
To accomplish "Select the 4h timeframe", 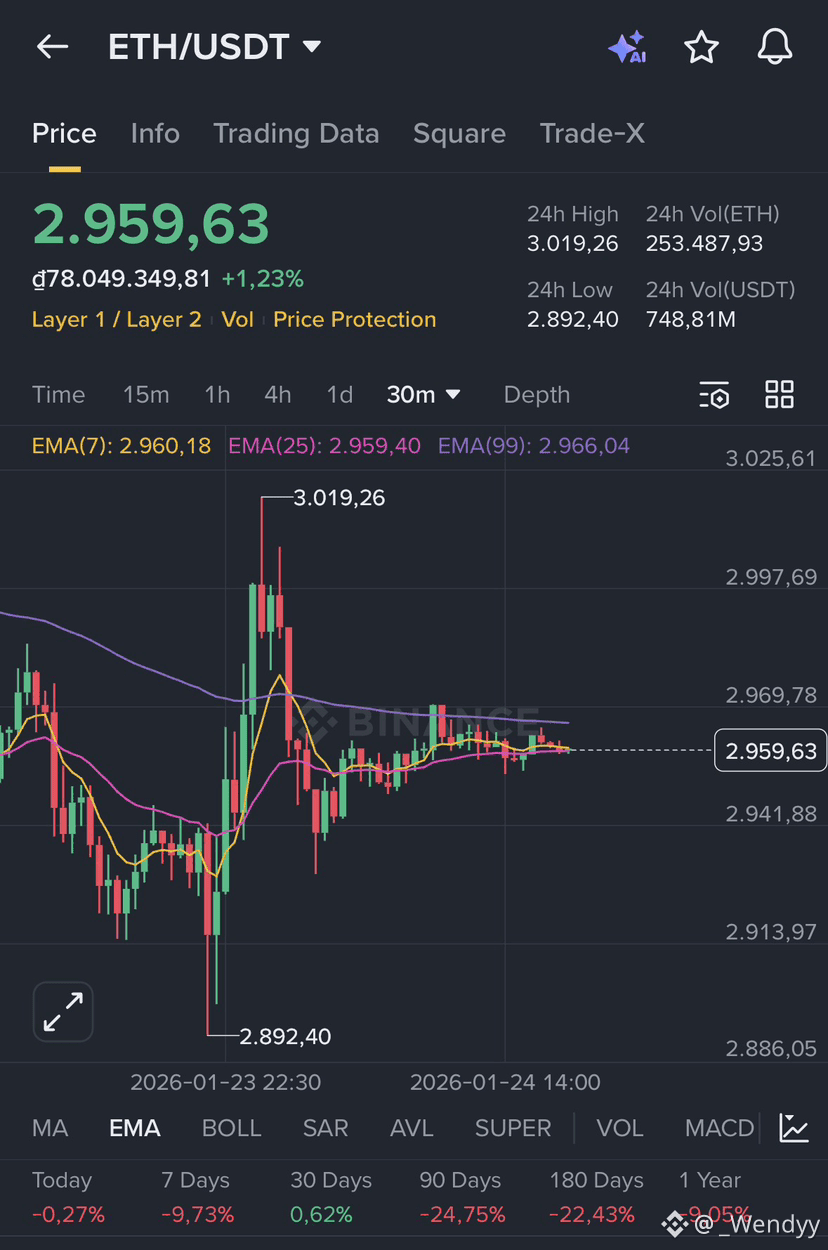I will click(x=277, y=395).
